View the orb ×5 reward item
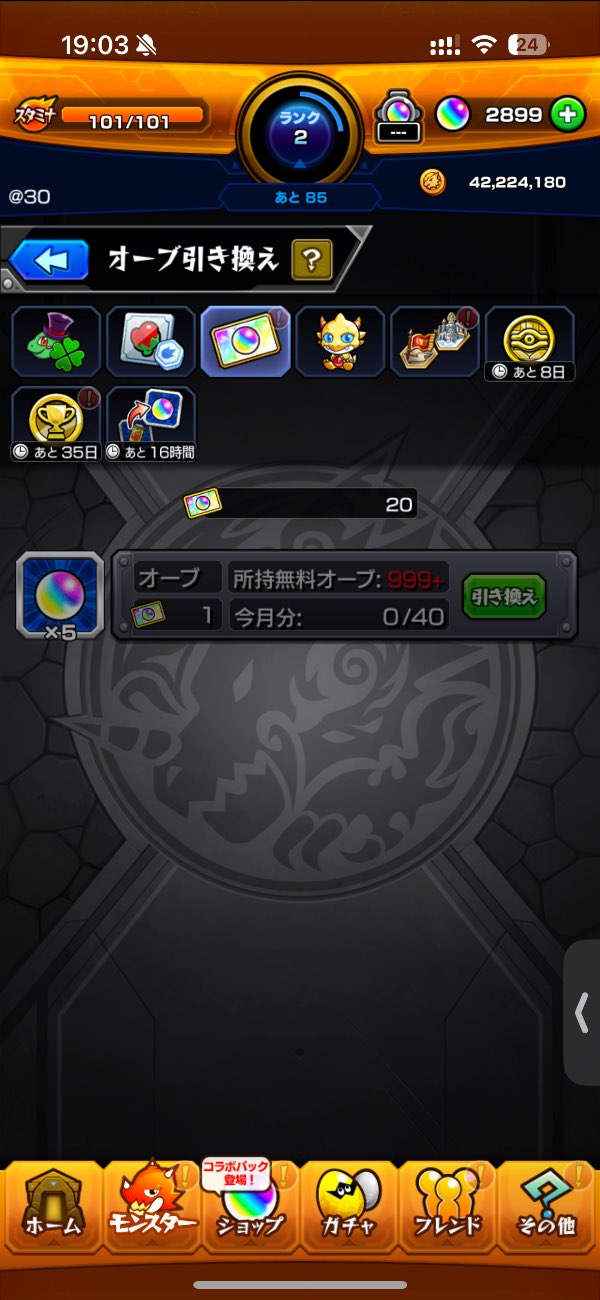600x1300 pixels. click(60, 597)
